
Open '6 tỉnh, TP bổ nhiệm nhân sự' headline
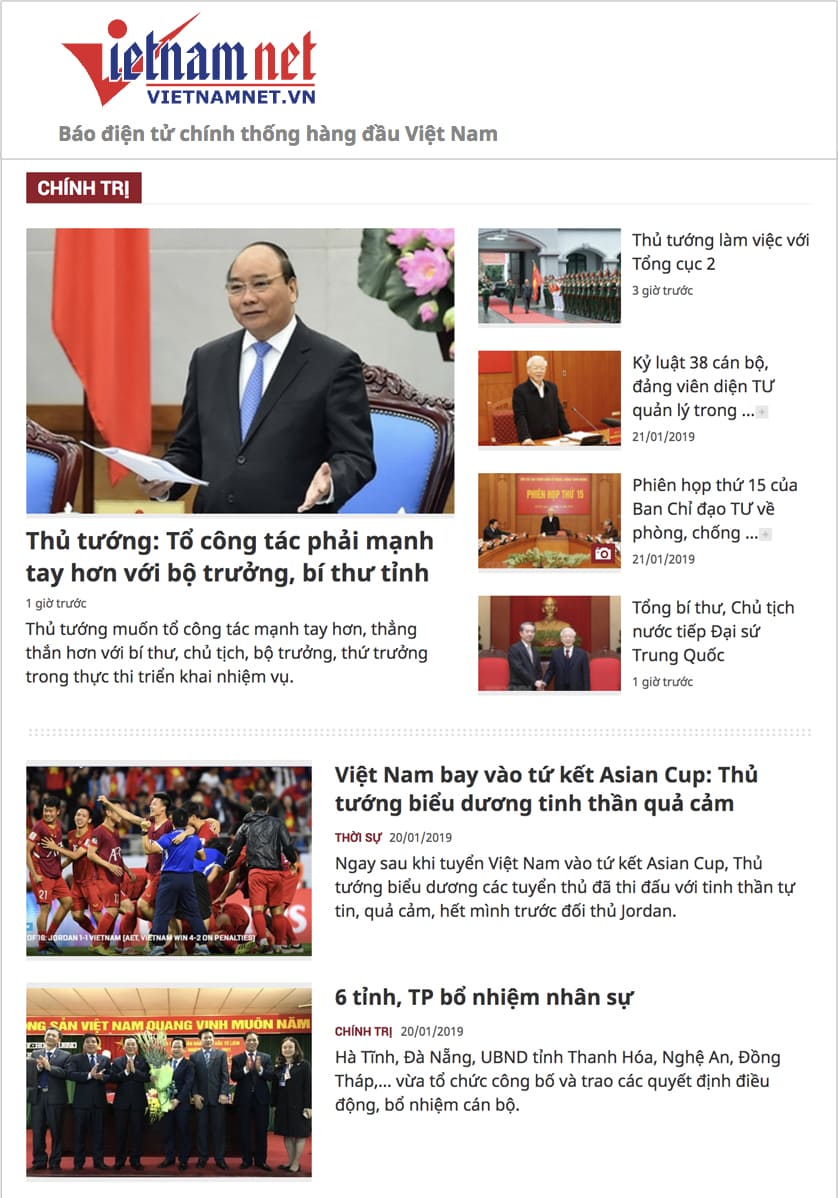click(483, 997)
